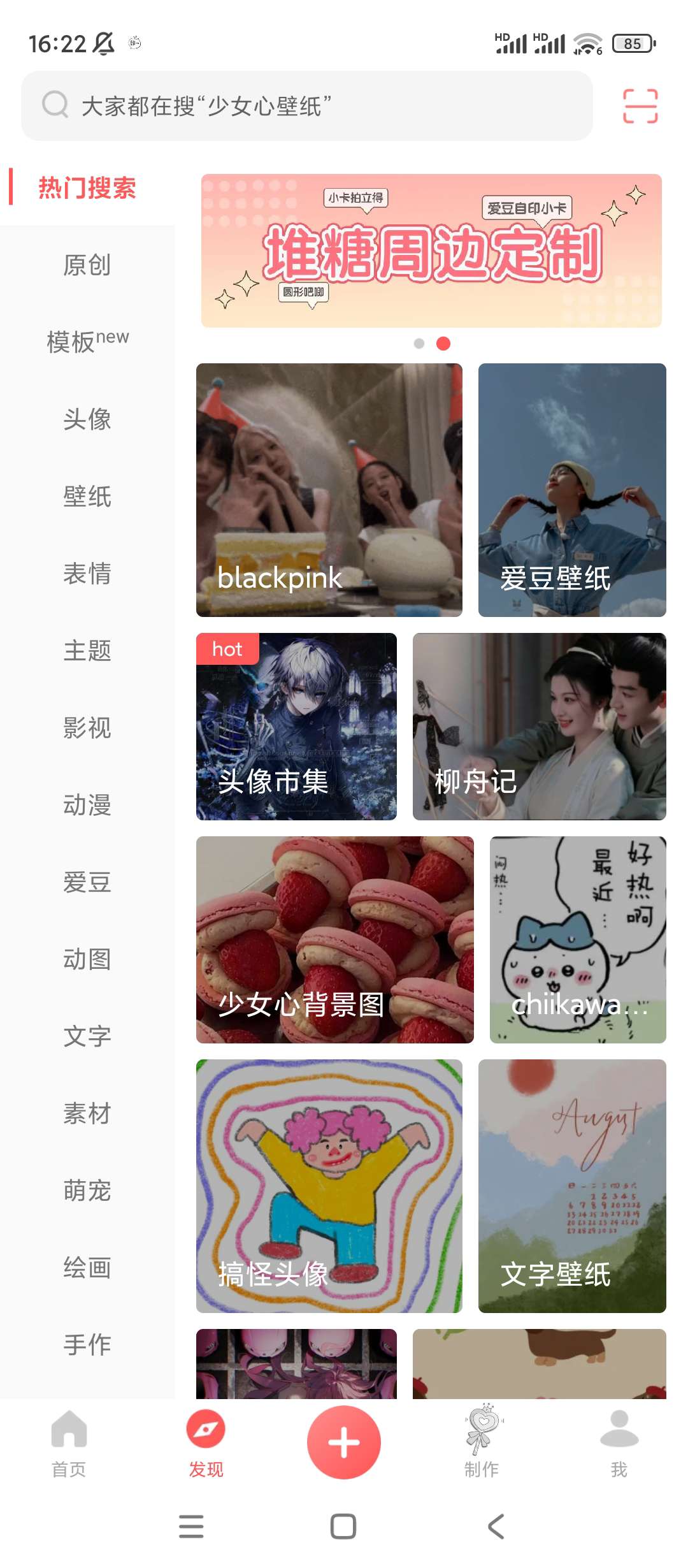
Task: Tap the red plus create button
Action: click(x=343, y=1442)
